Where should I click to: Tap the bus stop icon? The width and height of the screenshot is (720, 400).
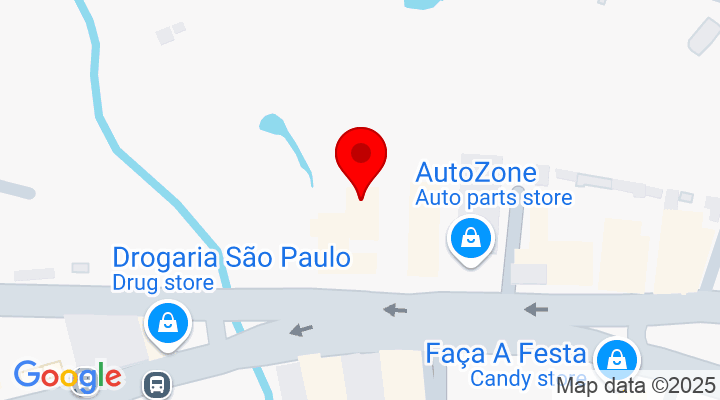[156, 383]
